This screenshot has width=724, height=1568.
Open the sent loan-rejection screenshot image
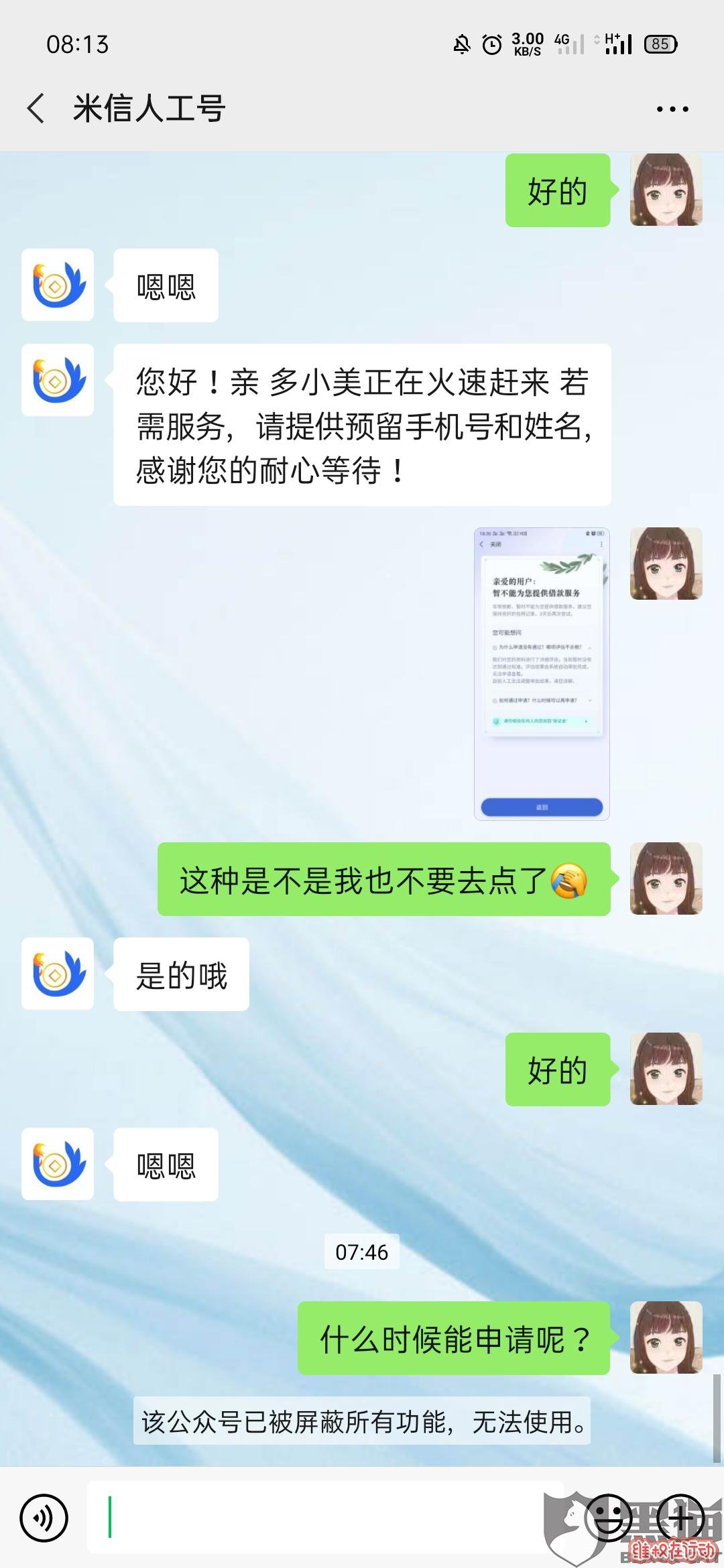tap(542, 674)
